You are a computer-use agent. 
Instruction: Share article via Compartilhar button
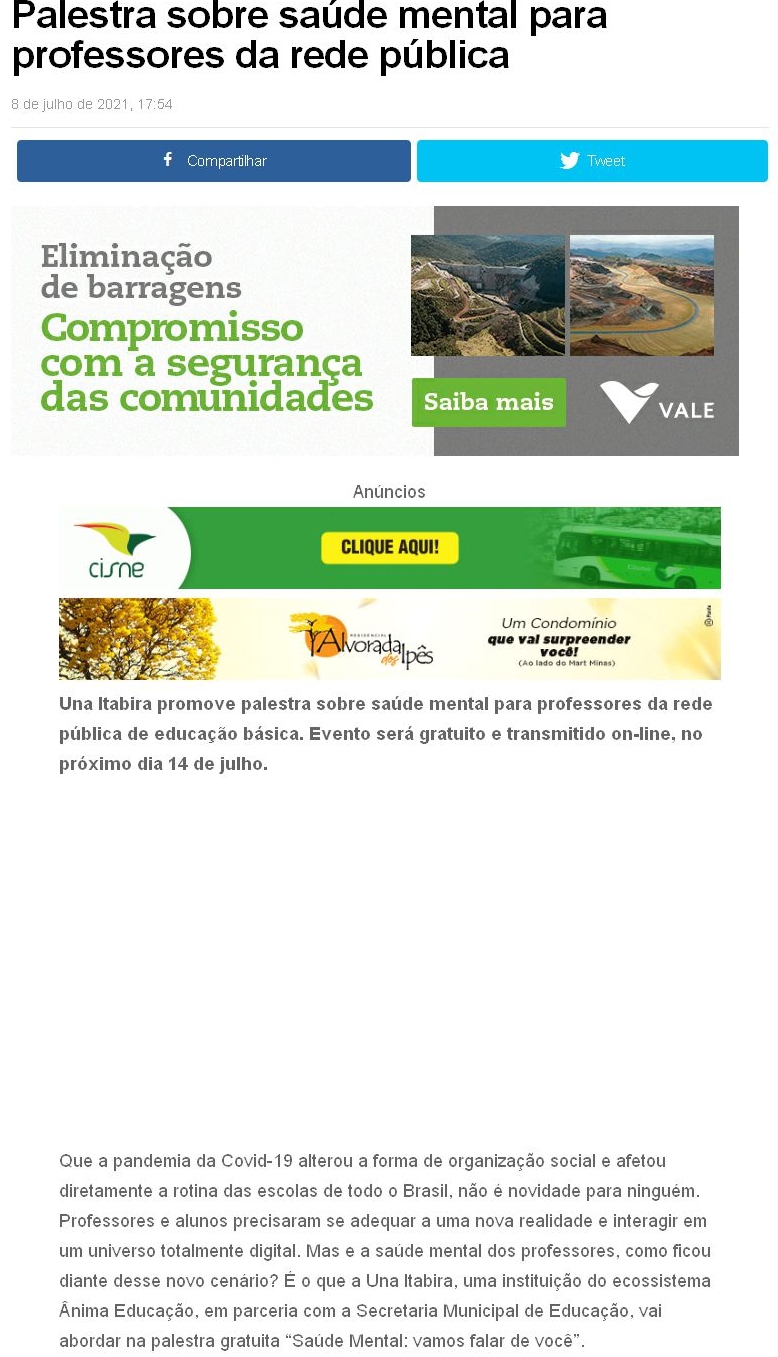point(213,161)
